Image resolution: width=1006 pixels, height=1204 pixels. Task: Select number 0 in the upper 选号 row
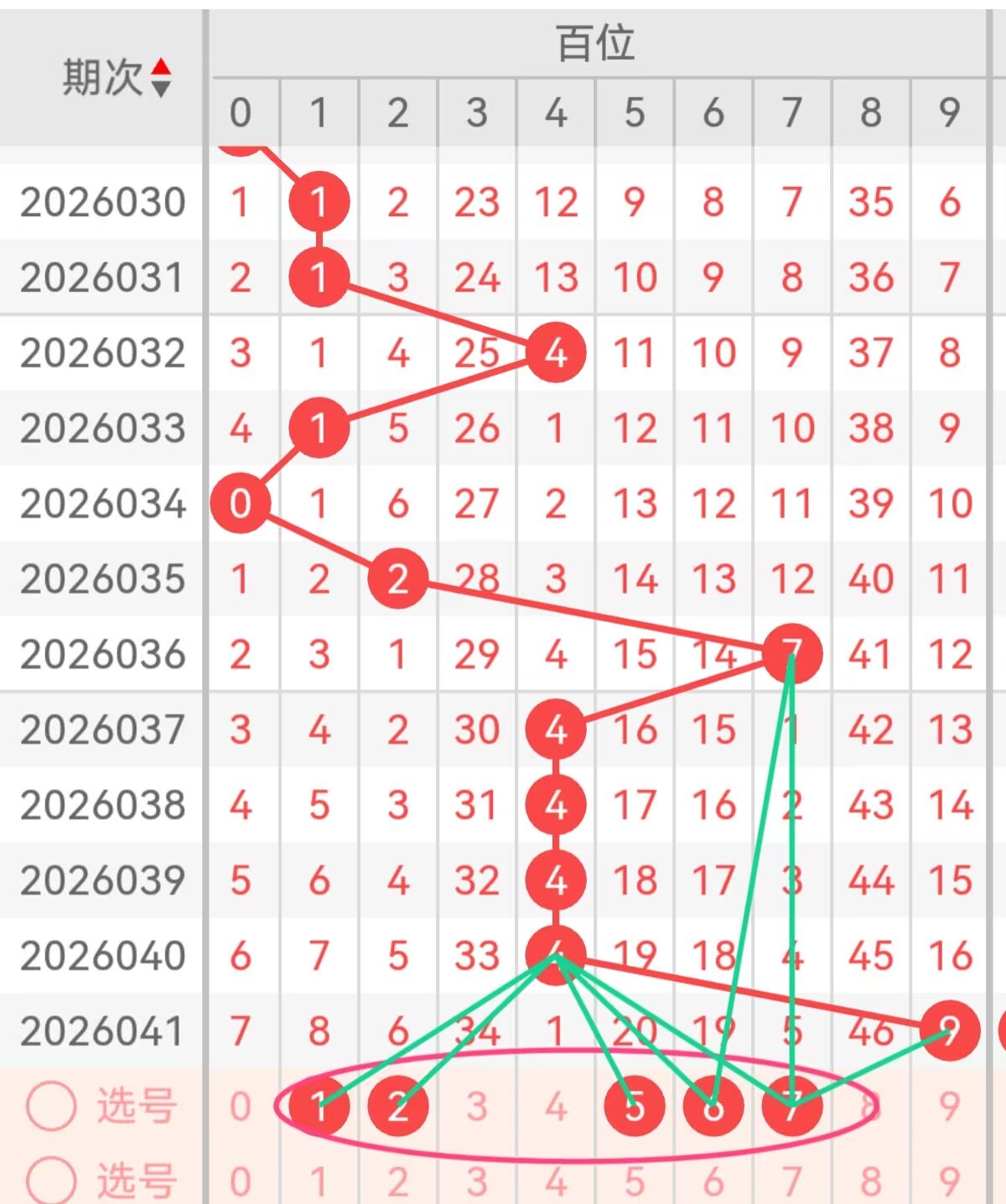tap(241, 1107)
